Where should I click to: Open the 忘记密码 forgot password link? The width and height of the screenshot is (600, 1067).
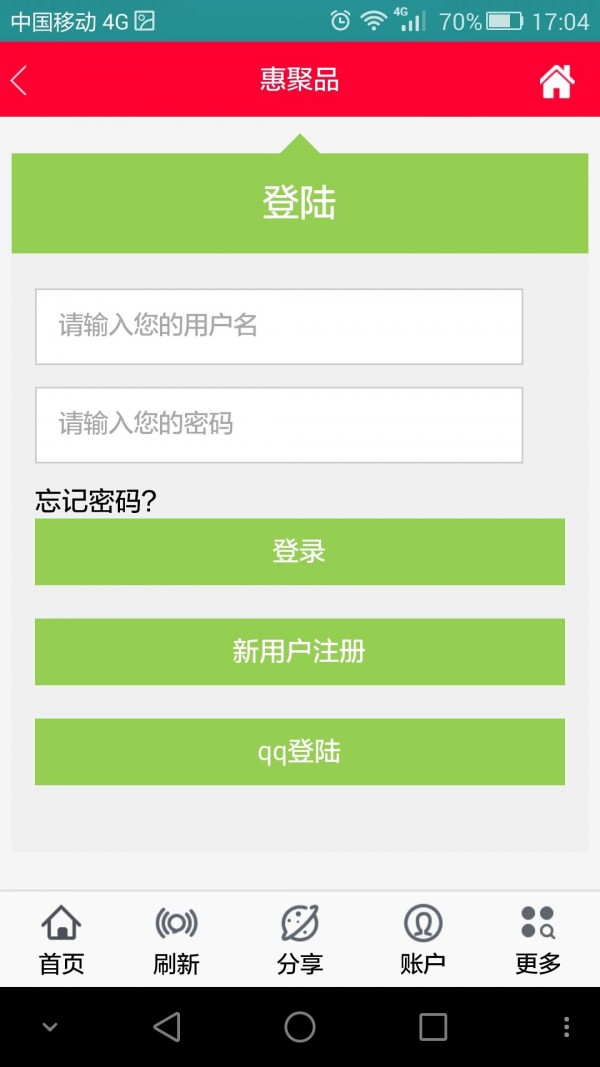[96, 501]
